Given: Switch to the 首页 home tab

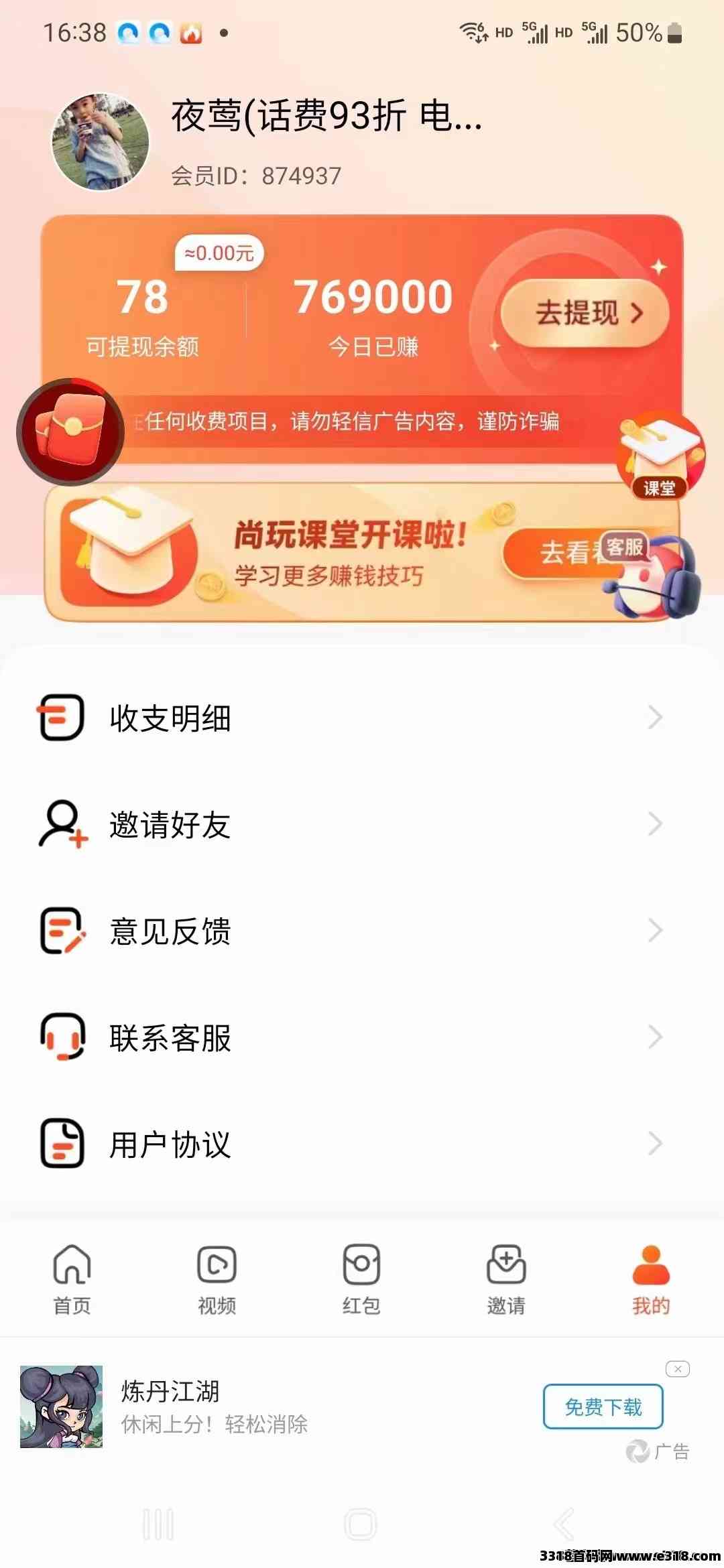Looking at the screenshot, I should tap(72, 1279).
